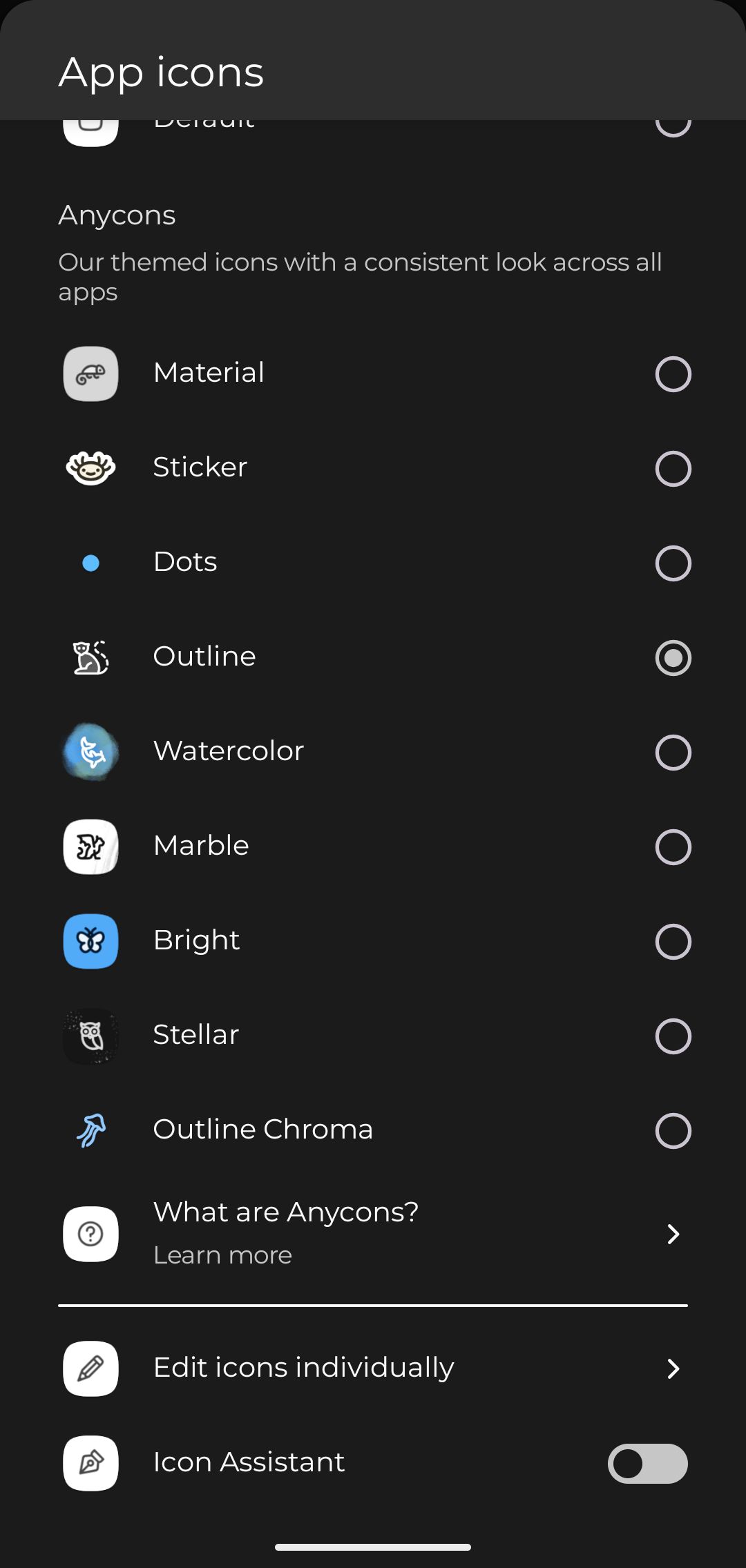Viewport: 746px width, 1568px height.
Task: Pick the Marble icon style
Action: pos(673,846)
